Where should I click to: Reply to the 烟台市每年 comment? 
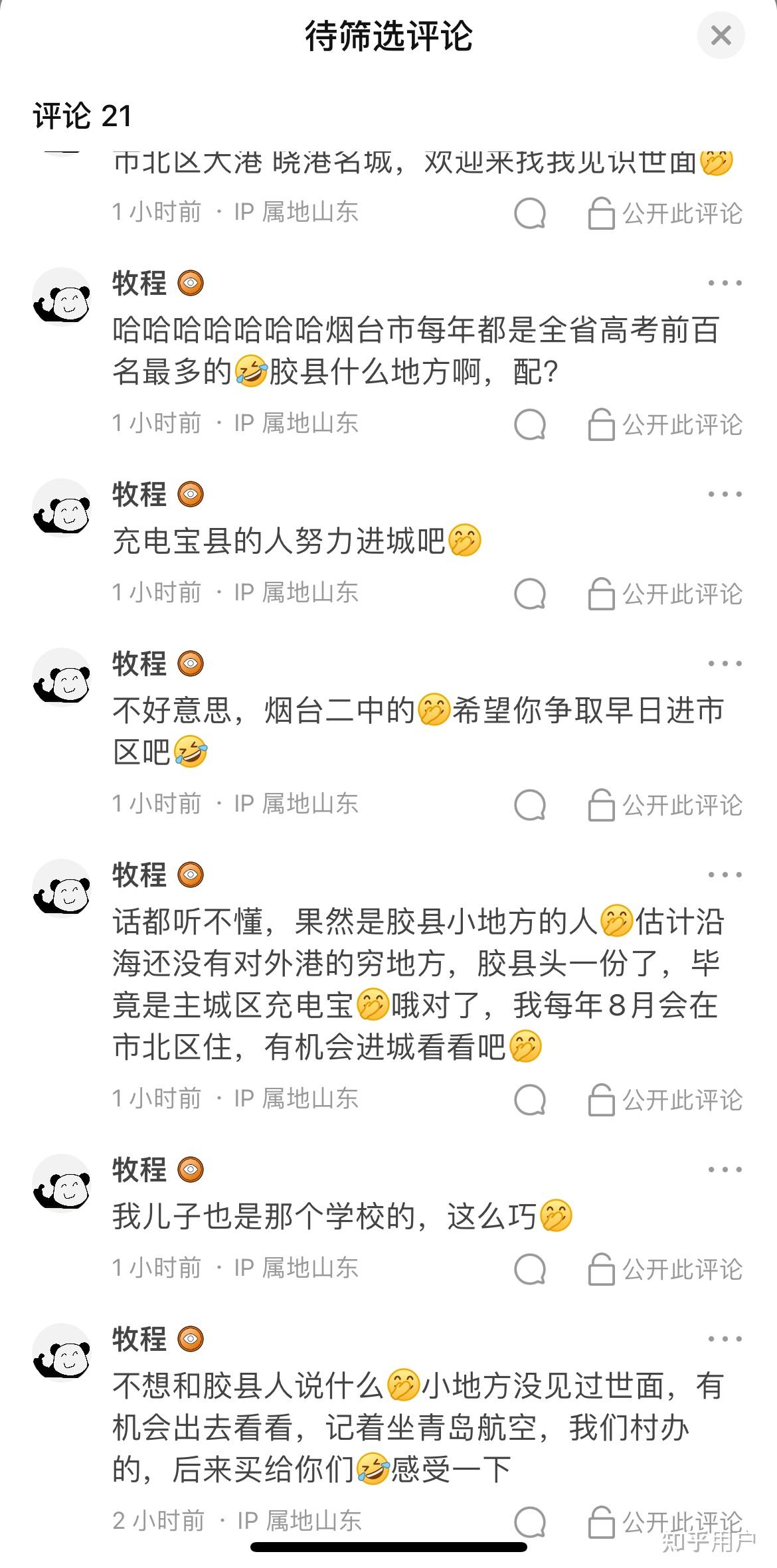(530, 424)
